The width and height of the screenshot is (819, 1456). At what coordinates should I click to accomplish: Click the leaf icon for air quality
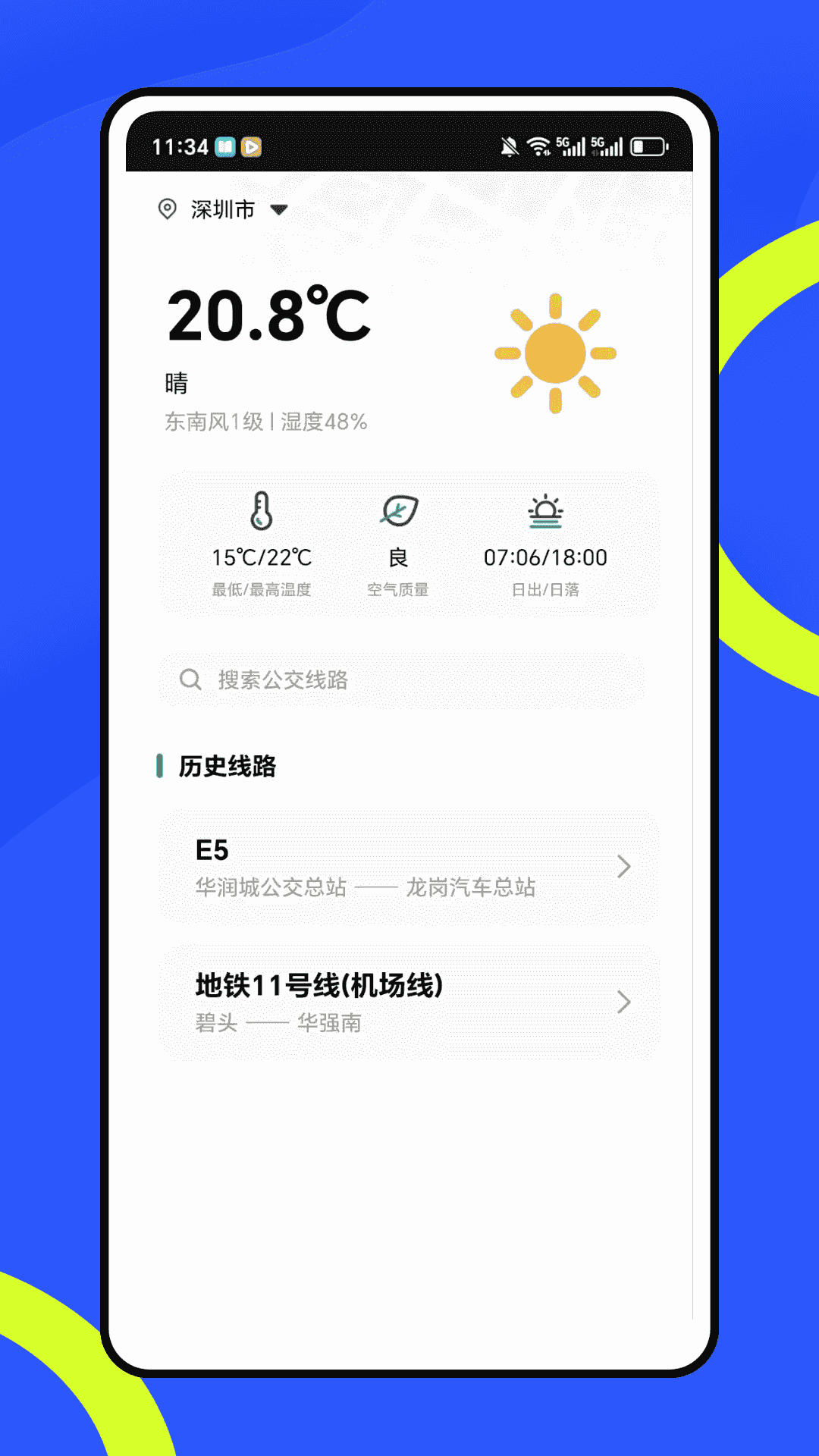(398, 512)
